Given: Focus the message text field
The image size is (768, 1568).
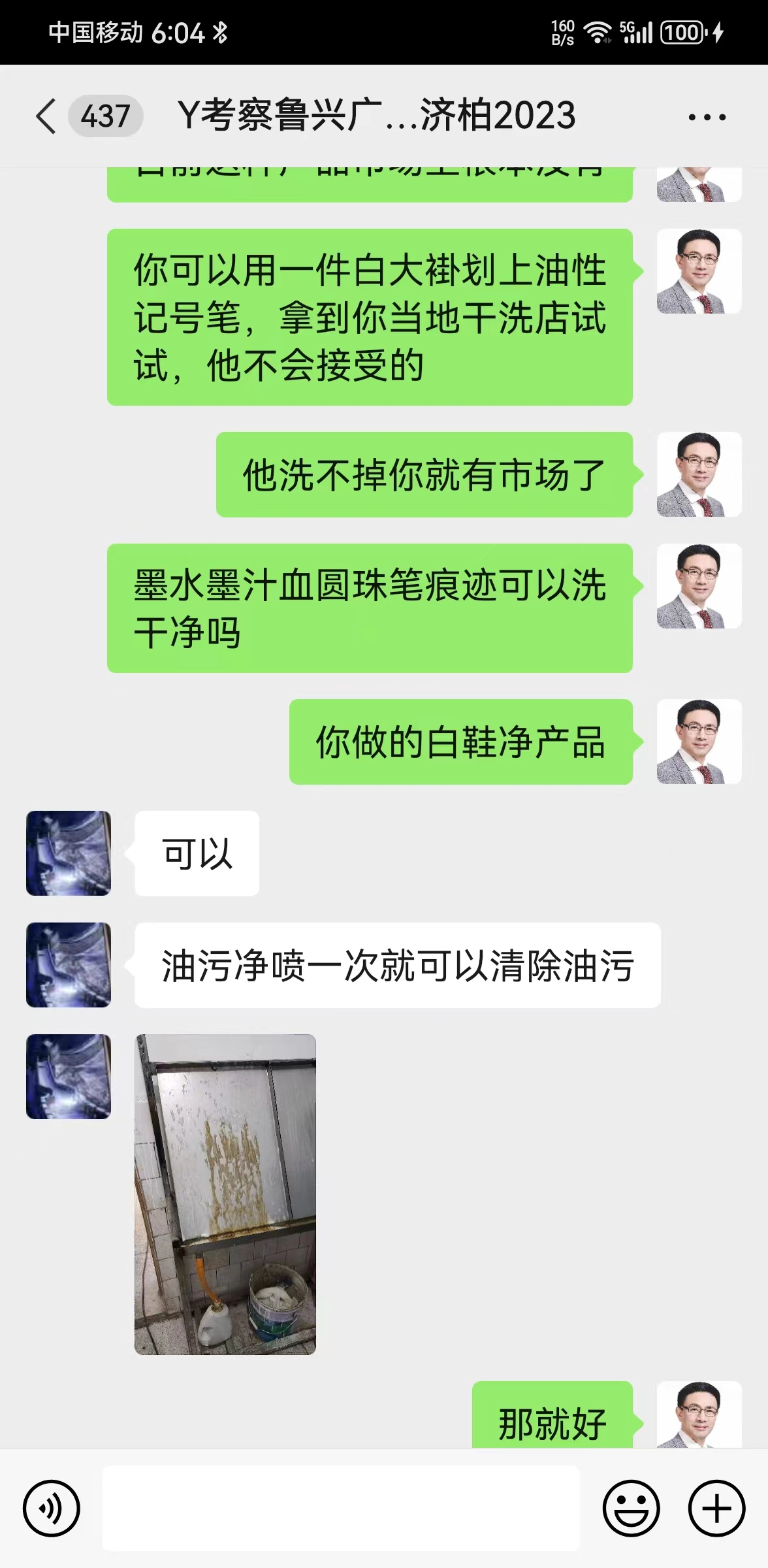Looking at the screenshot, I should click(x=341, y=1509).
